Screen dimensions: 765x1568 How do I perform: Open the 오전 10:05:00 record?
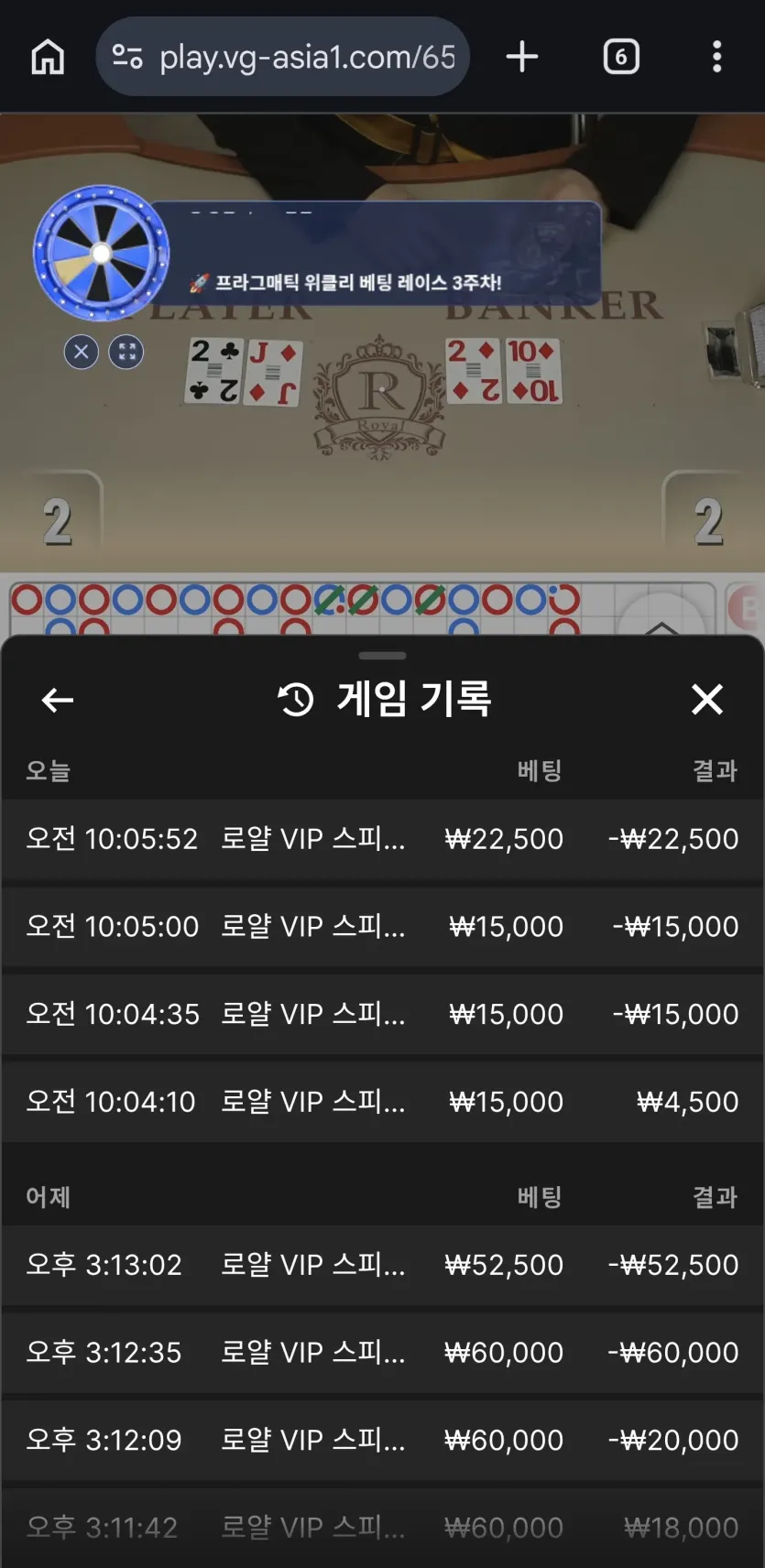(x=382, y=927)
